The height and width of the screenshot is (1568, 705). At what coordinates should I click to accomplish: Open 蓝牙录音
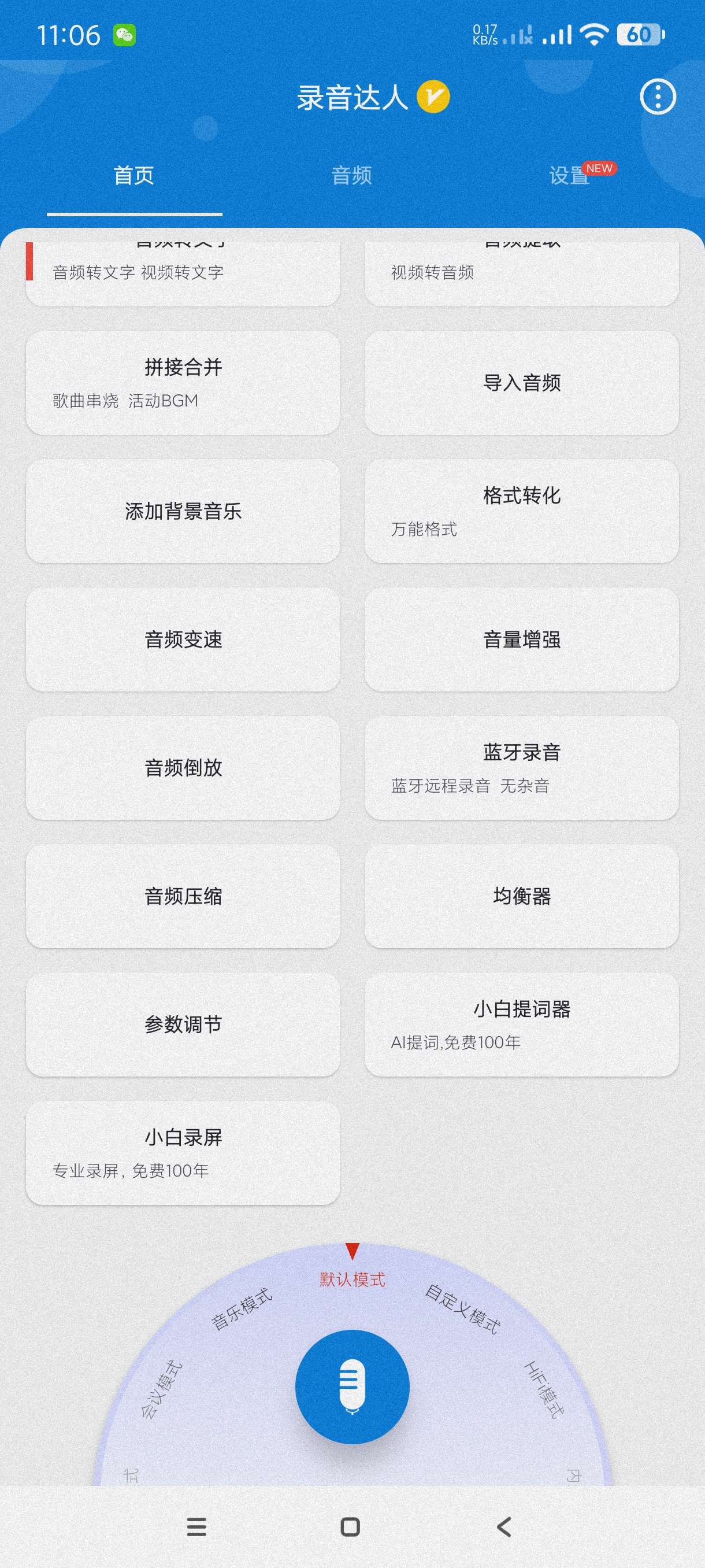521,768
